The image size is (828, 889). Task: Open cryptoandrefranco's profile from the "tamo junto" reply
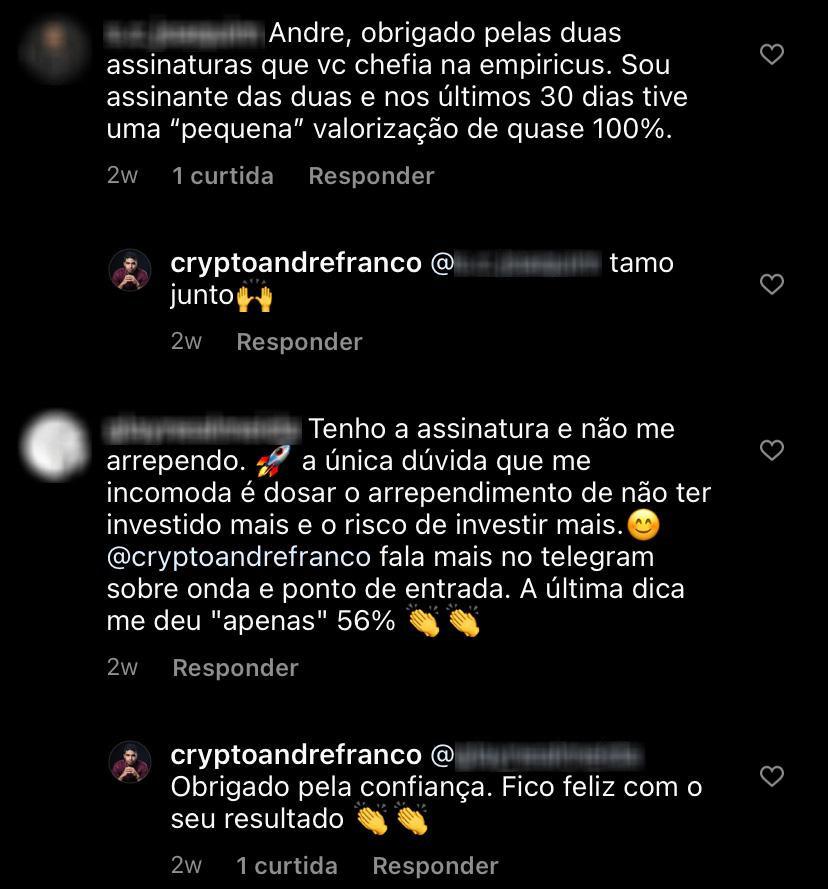[x=296, y=263]
